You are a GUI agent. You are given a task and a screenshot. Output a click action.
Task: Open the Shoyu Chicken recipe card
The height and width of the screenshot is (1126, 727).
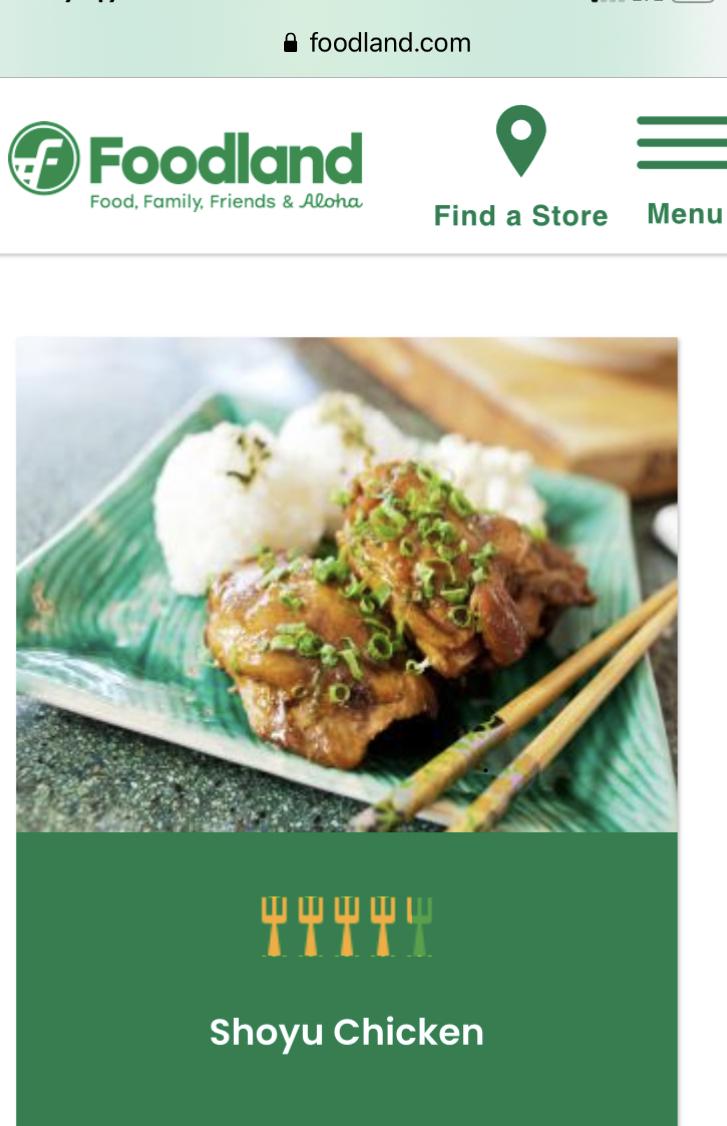click(346, 1031)
